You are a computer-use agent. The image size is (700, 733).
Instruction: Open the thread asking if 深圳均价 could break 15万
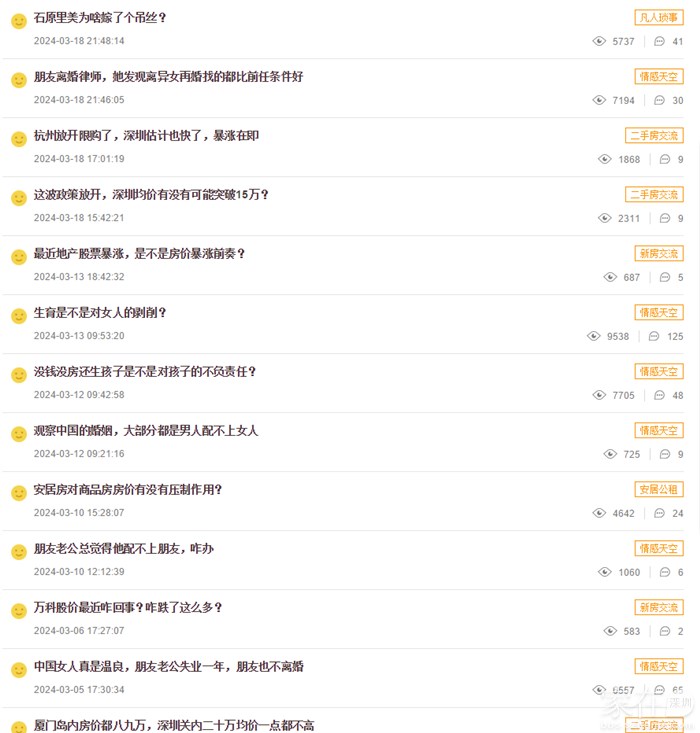pyautogui.click(x=151, y=195)
